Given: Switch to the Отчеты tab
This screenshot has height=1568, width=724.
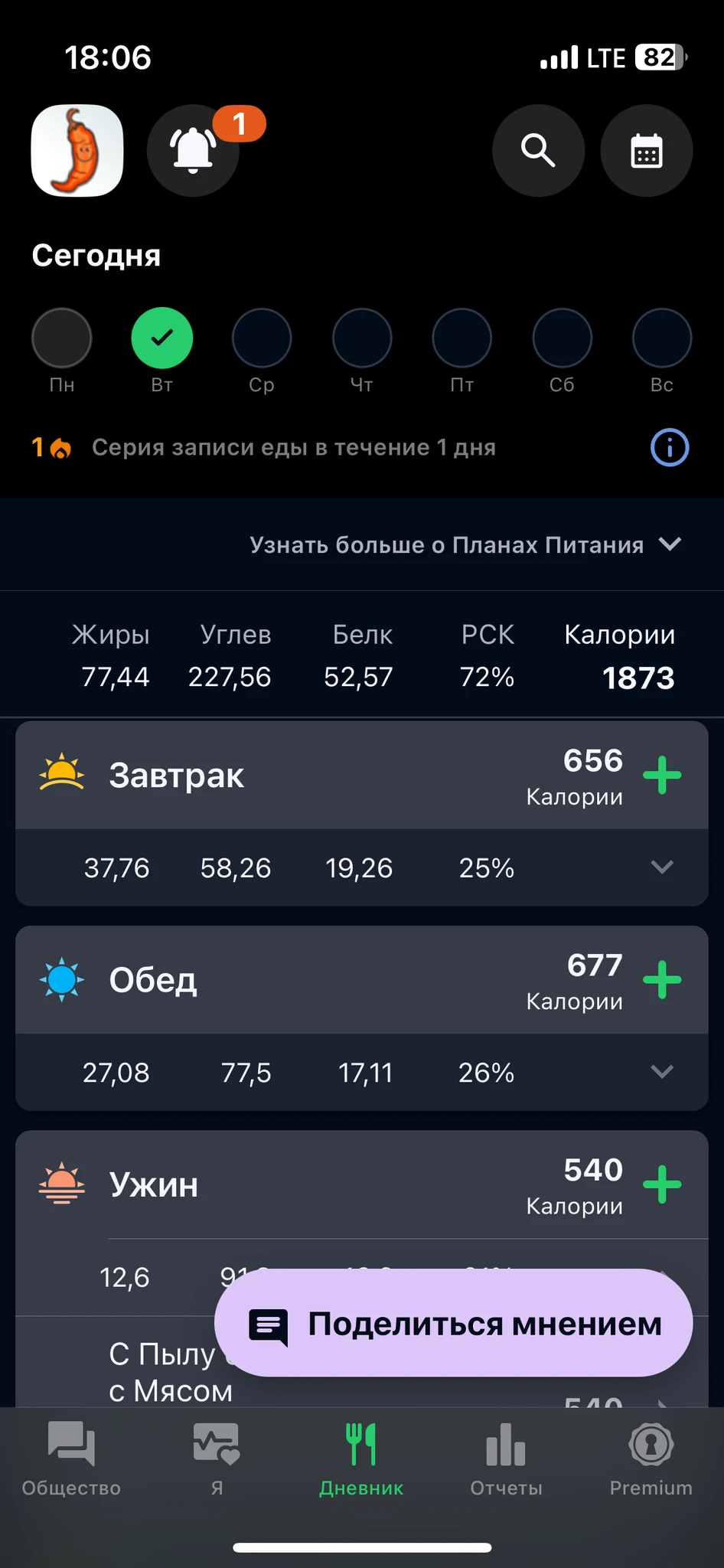Looking at the screenshot, I should click(506, 1459).
